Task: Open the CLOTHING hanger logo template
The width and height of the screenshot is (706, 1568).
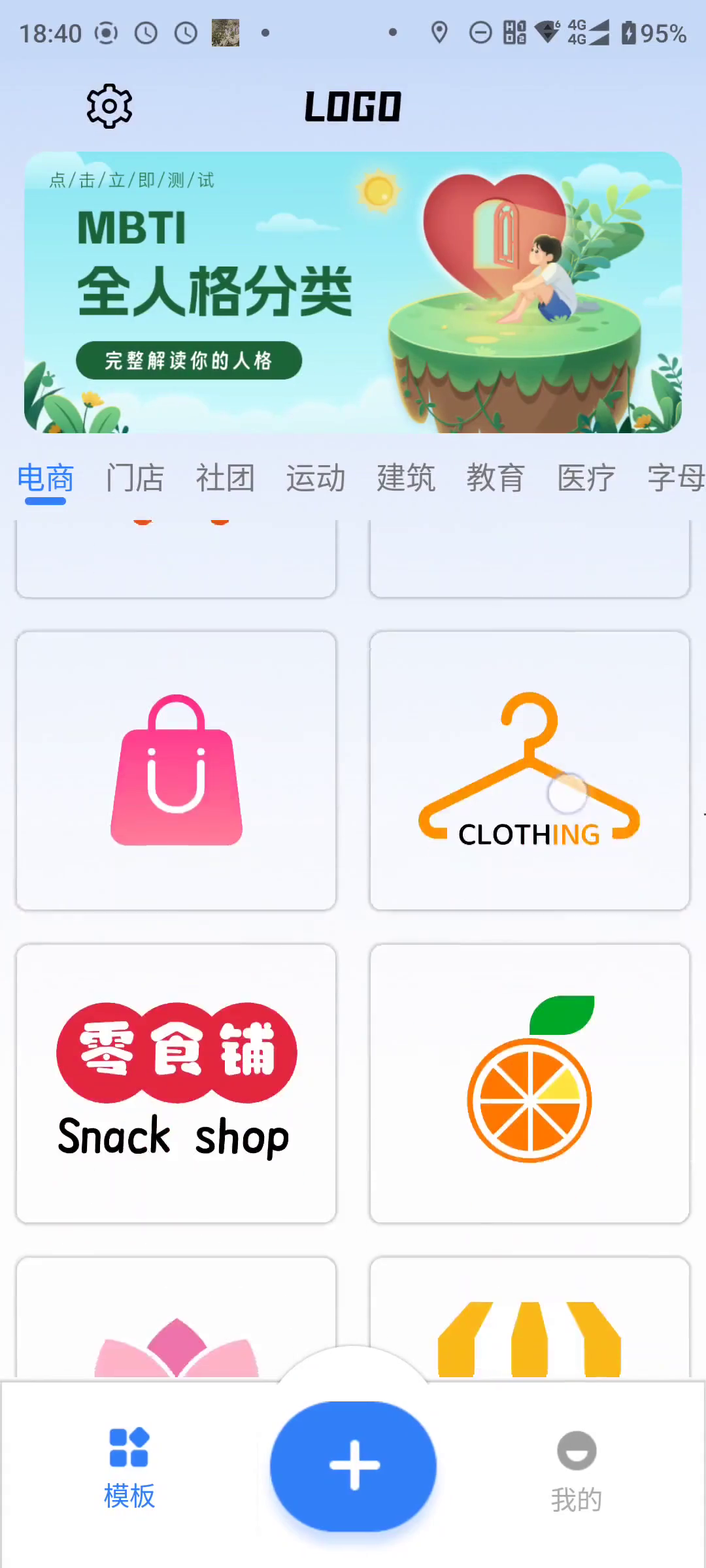Action: tap(529, 770)
